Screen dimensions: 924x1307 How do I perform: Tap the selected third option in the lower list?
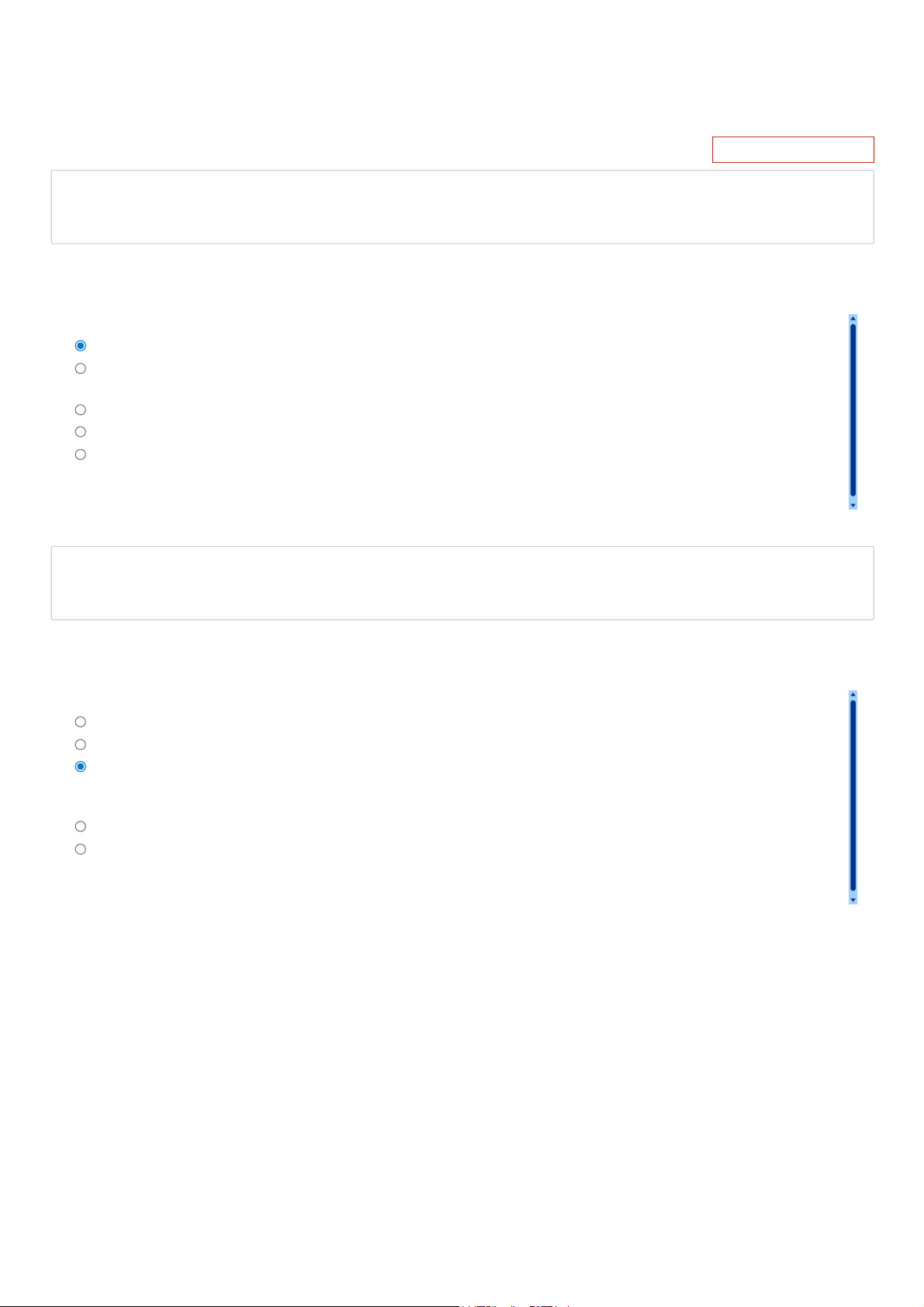pyautogui.click(x=80, y=766)
